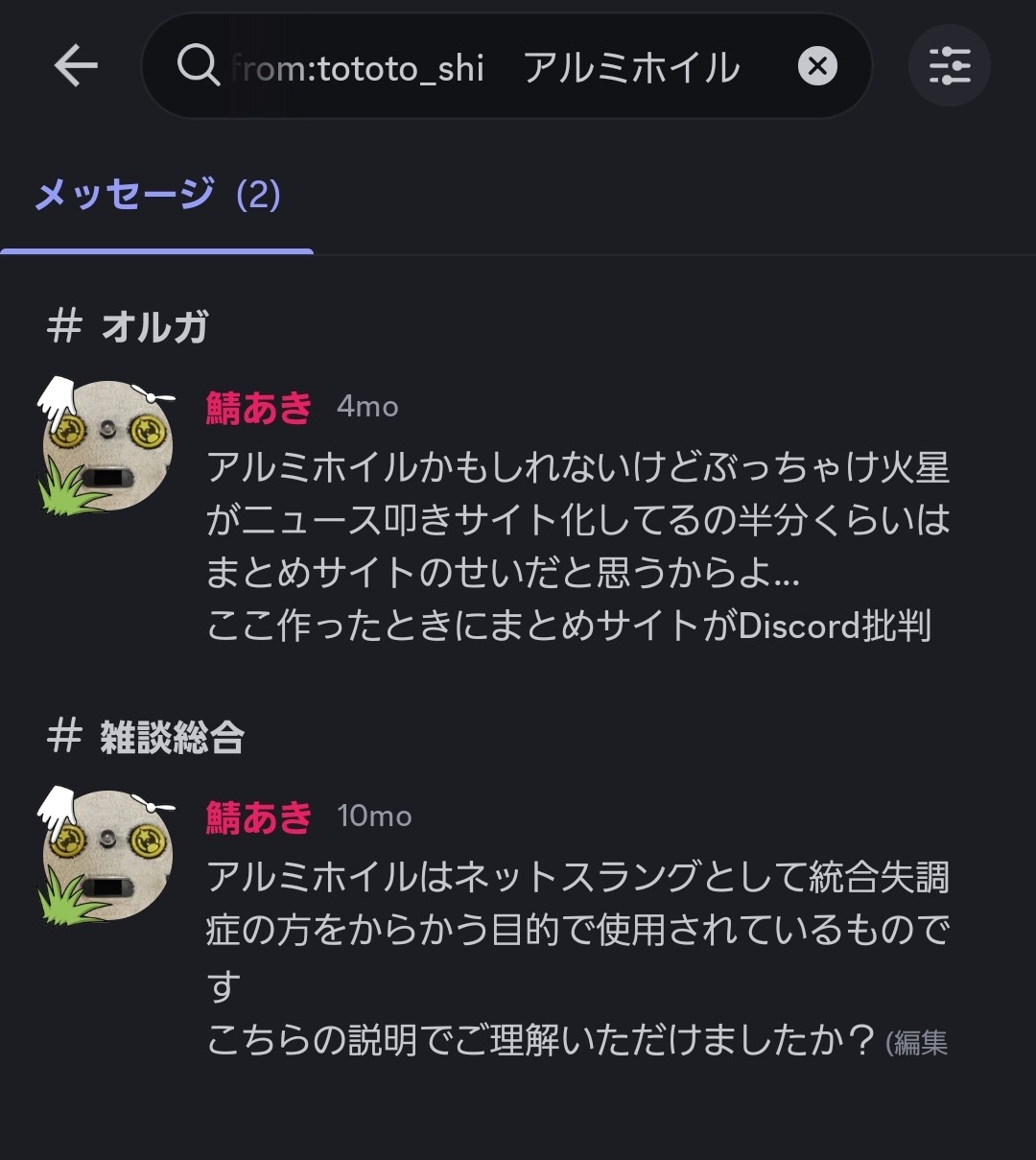1036x1160 pixels.
Task: Clear the search query
Action: (817, 66)
